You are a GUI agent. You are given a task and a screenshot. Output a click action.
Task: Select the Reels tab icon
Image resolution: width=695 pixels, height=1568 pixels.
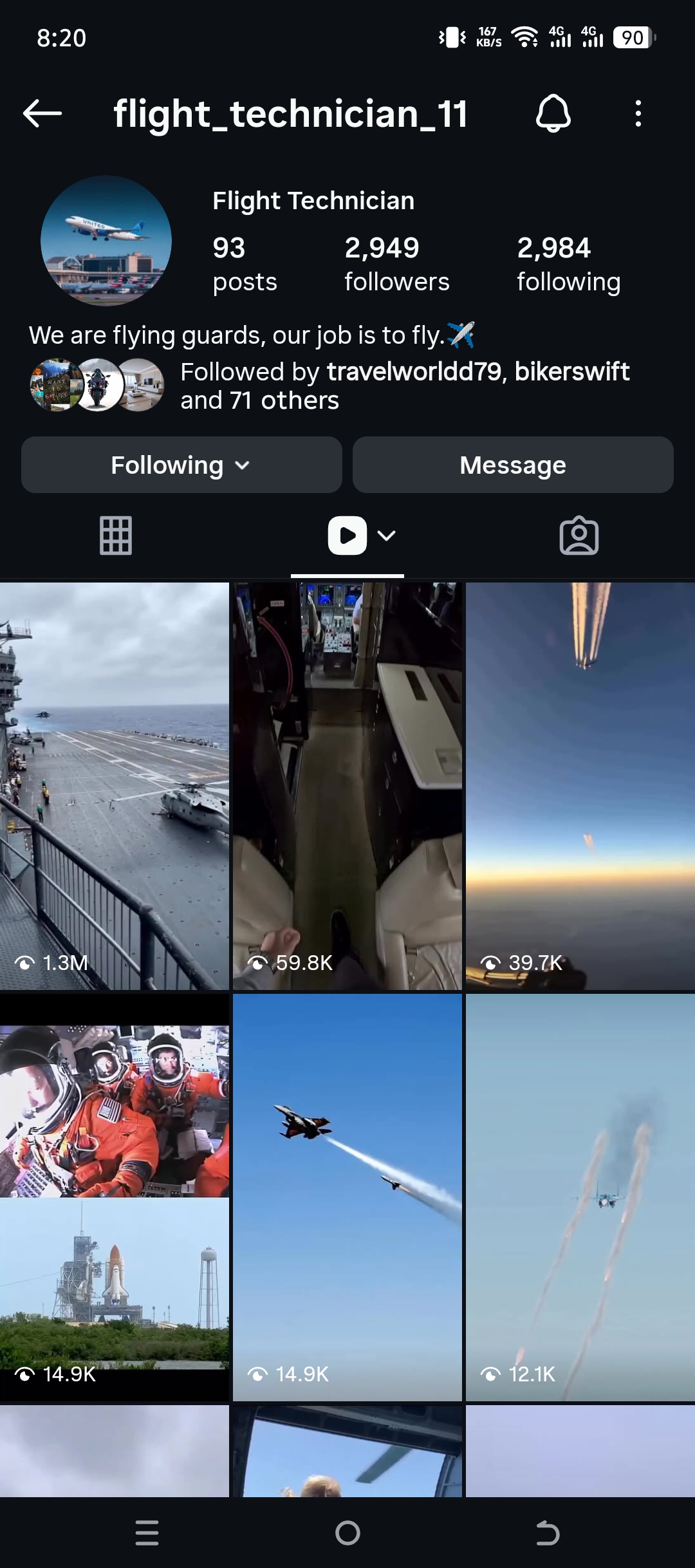[x=347, y=535]
